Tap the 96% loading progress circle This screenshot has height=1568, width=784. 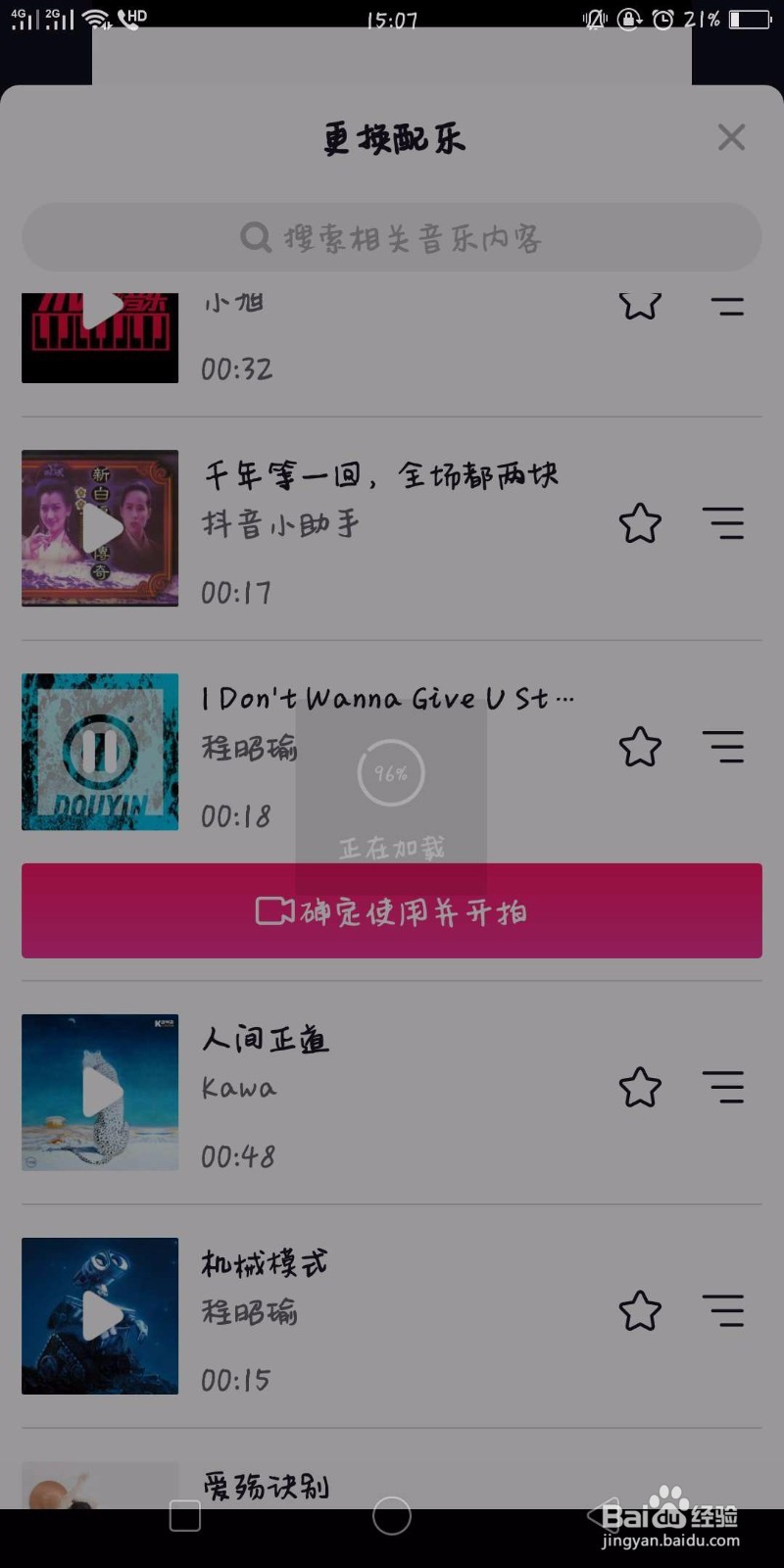391,772
